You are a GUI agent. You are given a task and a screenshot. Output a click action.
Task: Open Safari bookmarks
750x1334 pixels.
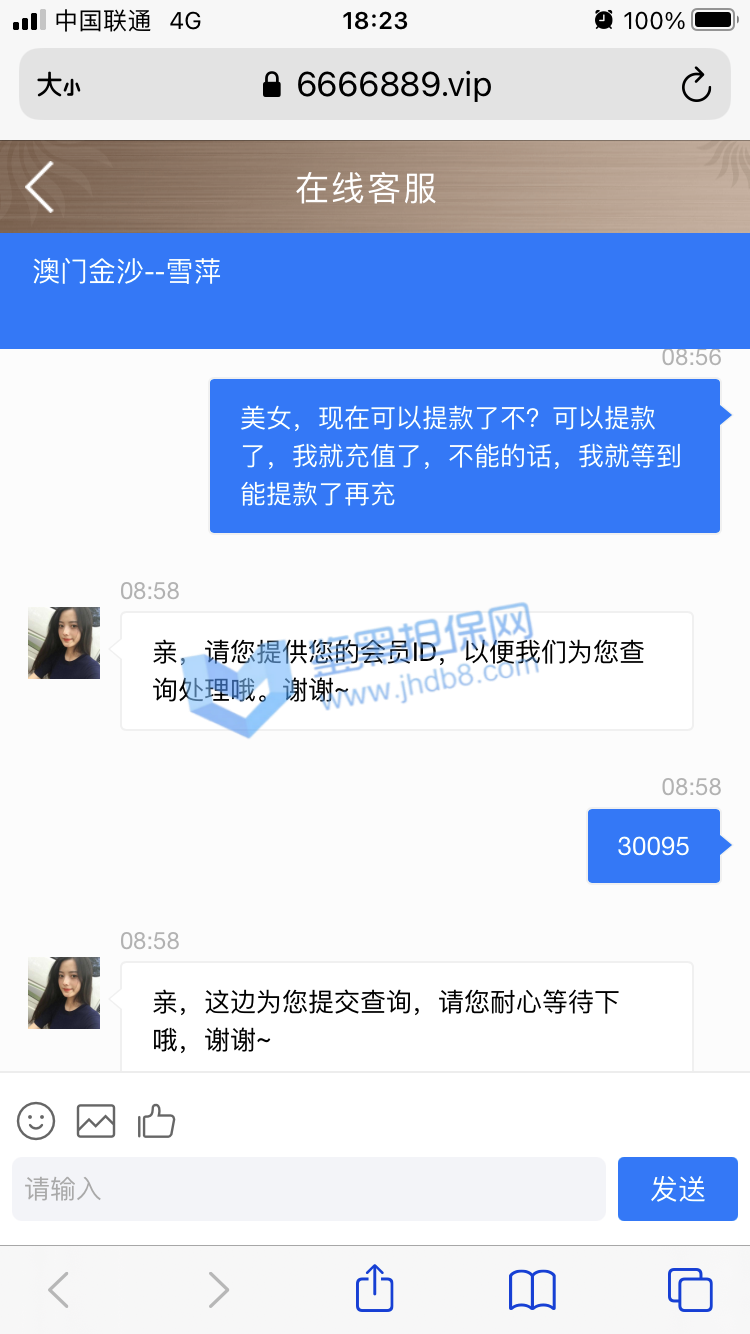[x=532, y=1289]
